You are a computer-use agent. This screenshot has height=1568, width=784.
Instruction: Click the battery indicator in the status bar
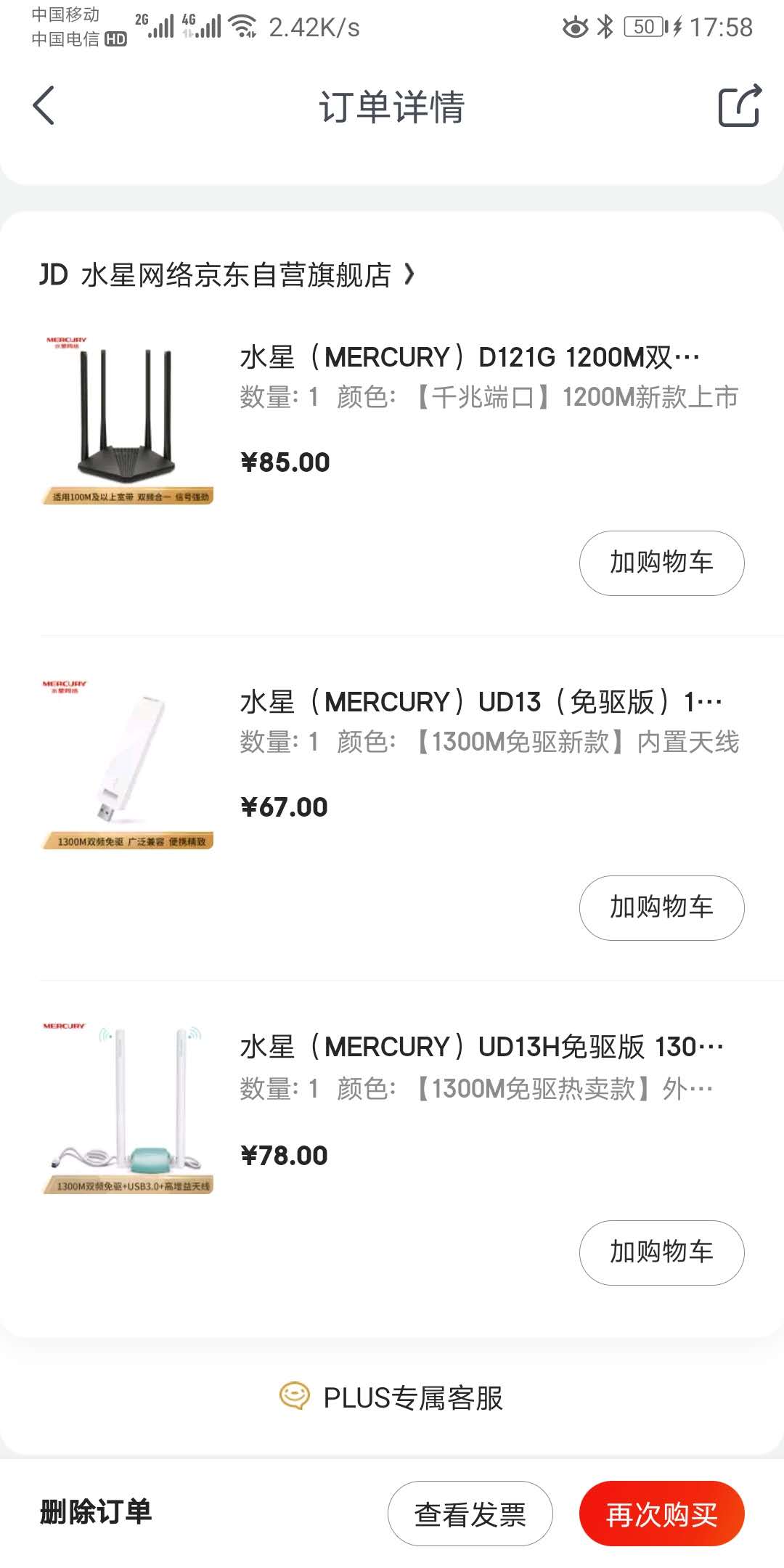pyautogui.click(x=641, y=27)
